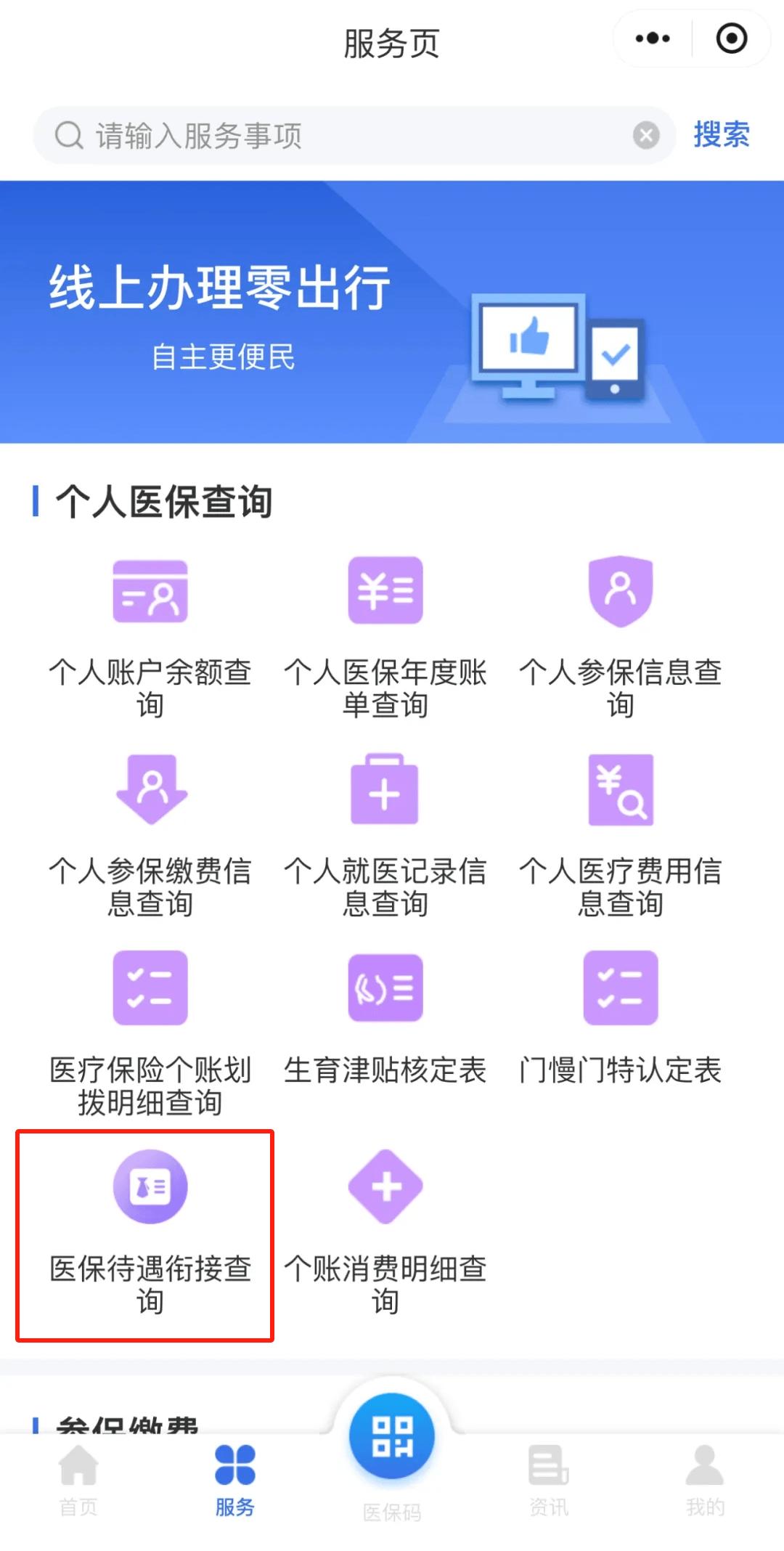
Task: View 生育津贴核定表
Action: click(x=385, y=1017)
